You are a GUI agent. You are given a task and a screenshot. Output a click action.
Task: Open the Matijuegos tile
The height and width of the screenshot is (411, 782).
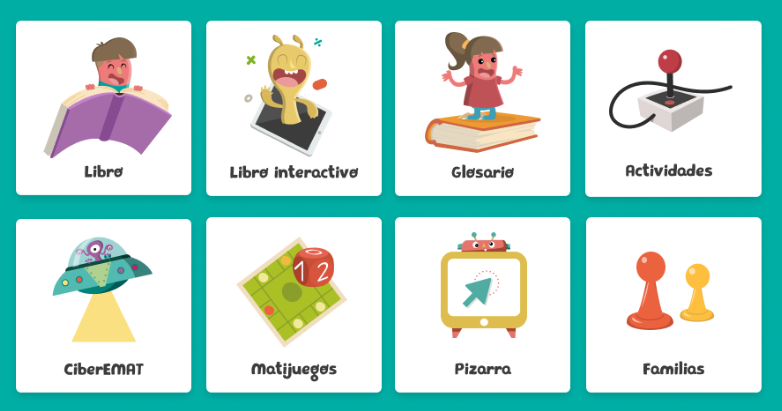293,304
